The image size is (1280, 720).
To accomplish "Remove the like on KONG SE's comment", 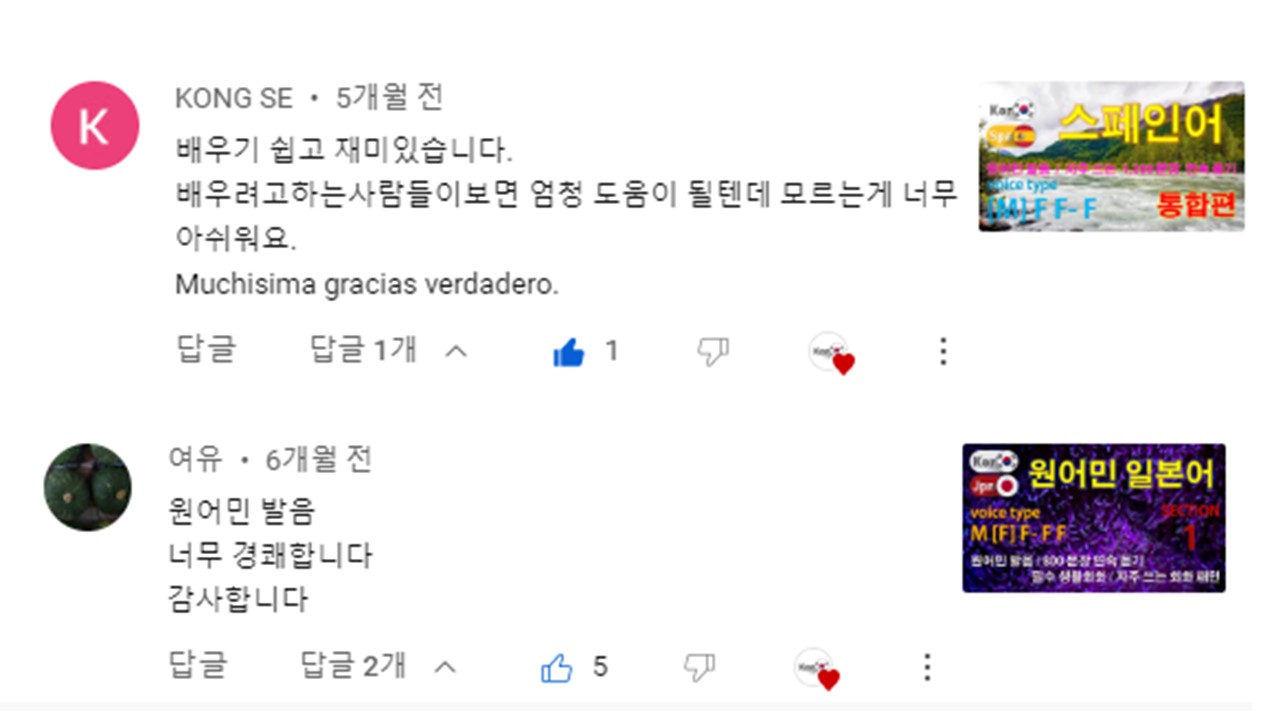I will coord(569,351).
